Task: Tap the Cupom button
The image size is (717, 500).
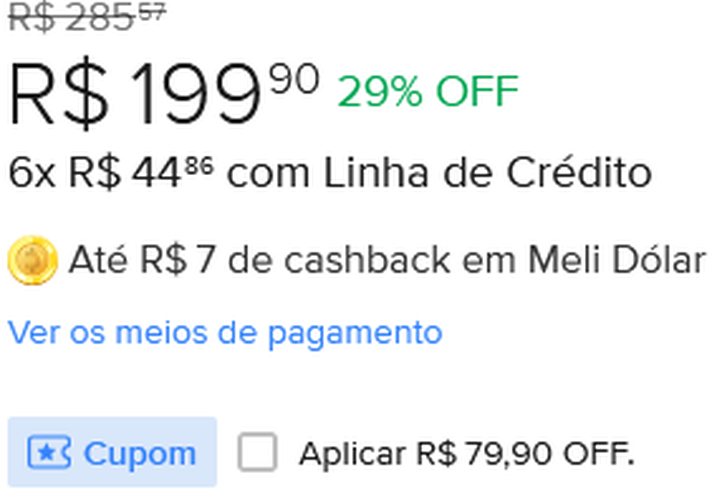Action: pyautogui.click(x=112, y=453)
